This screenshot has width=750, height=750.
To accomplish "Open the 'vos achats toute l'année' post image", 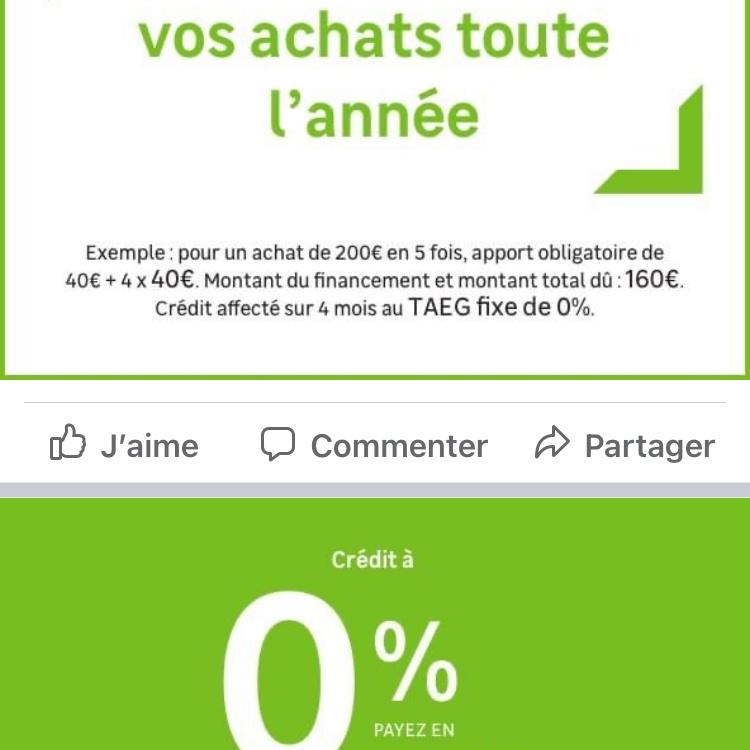I will pos(375,189).
